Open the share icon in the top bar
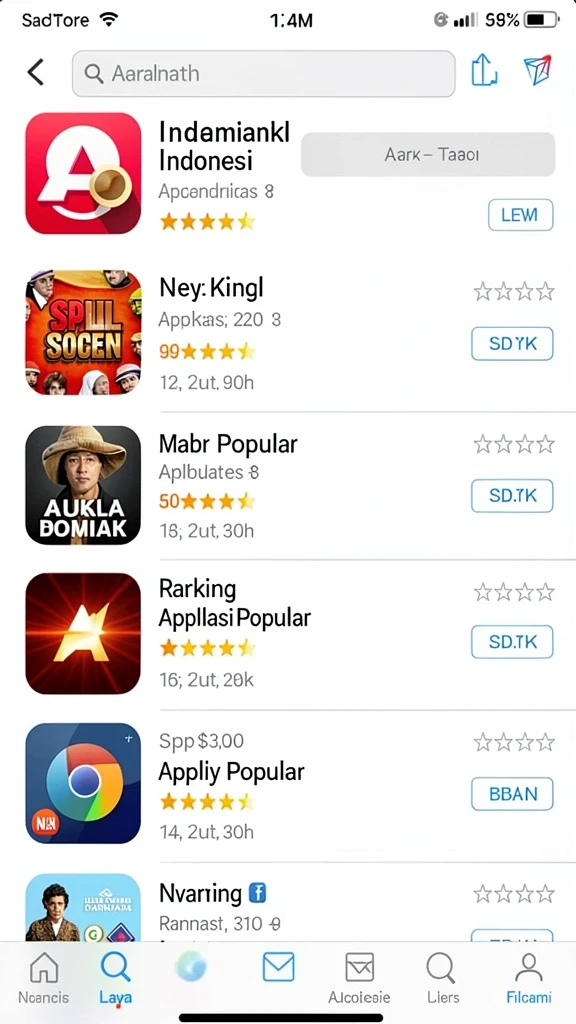Viewport: 576px width, 1024px height. [484, 70]
